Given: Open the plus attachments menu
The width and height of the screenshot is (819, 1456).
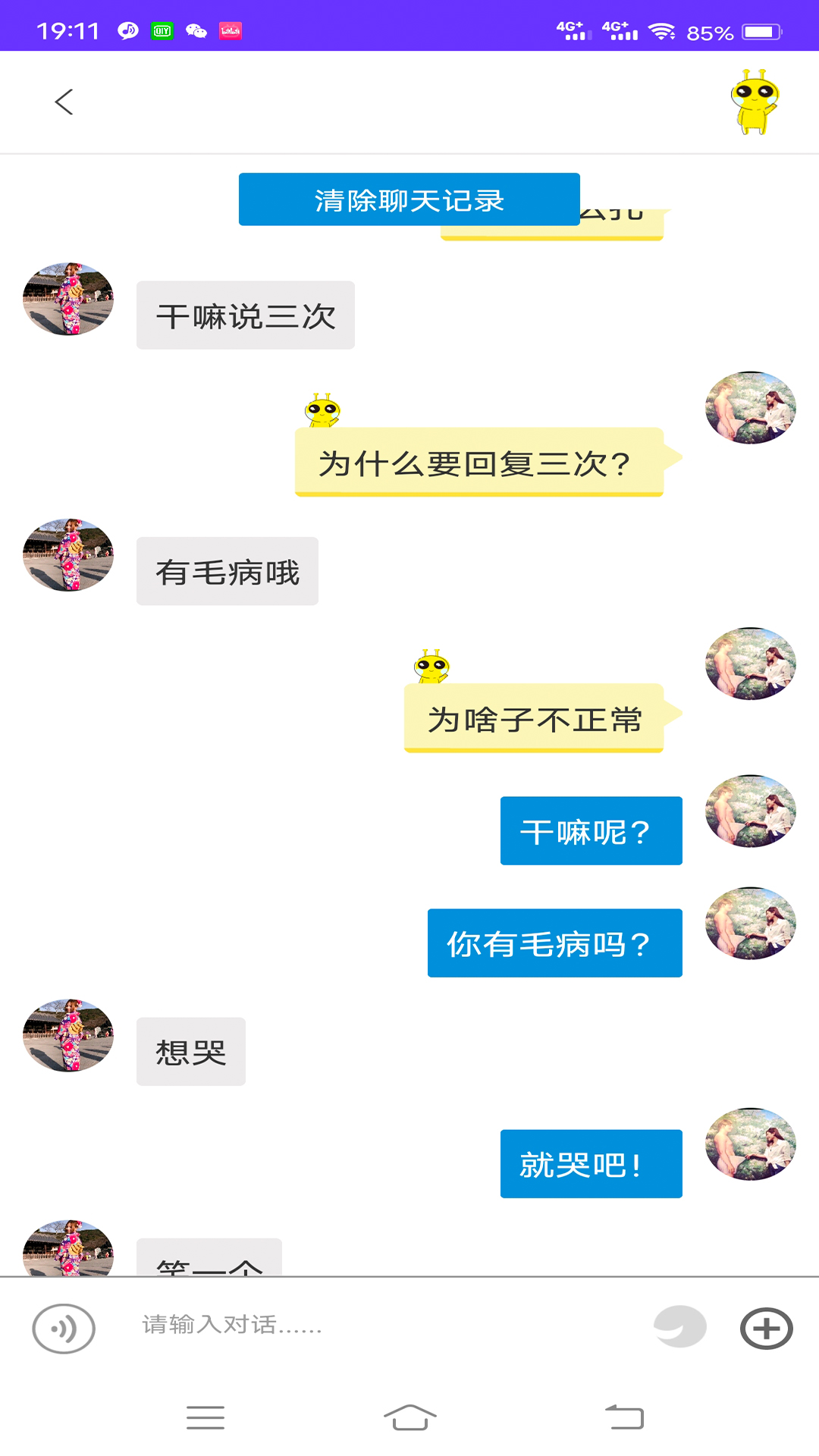Looking at the screenshot, I should 766,1329.
